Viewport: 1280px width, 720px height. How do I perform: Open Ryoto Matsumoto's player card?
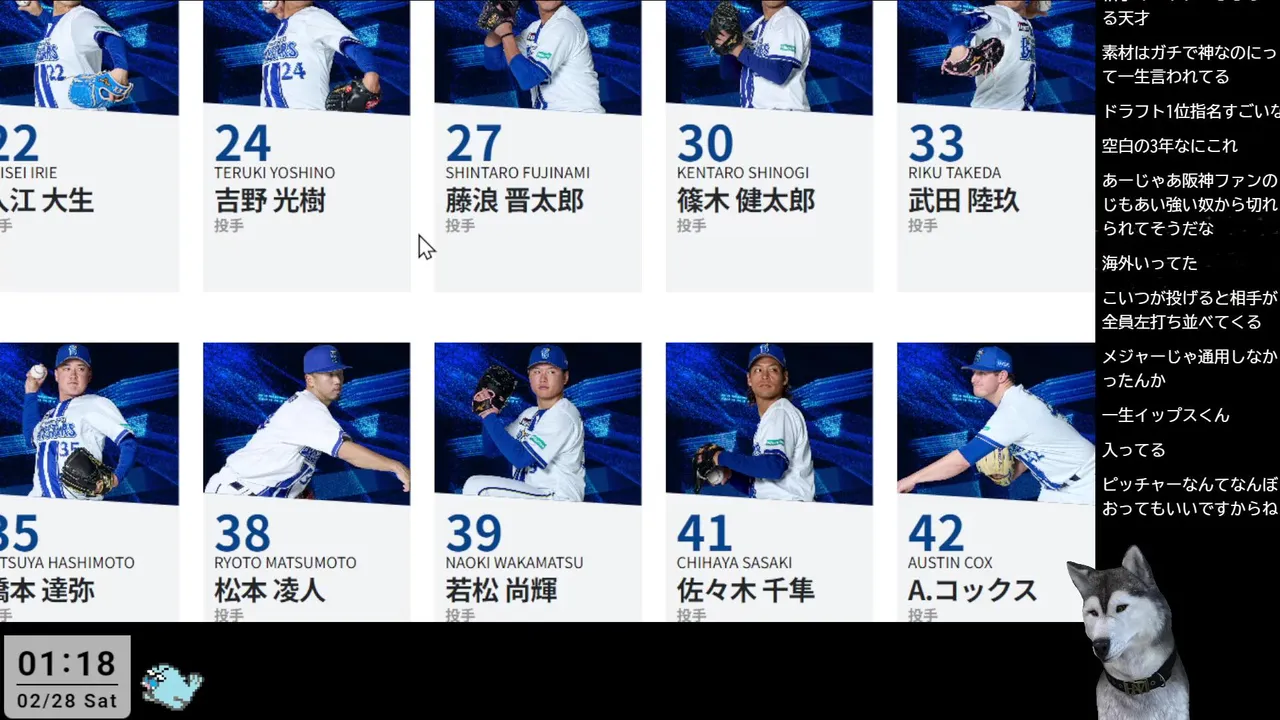306,480
